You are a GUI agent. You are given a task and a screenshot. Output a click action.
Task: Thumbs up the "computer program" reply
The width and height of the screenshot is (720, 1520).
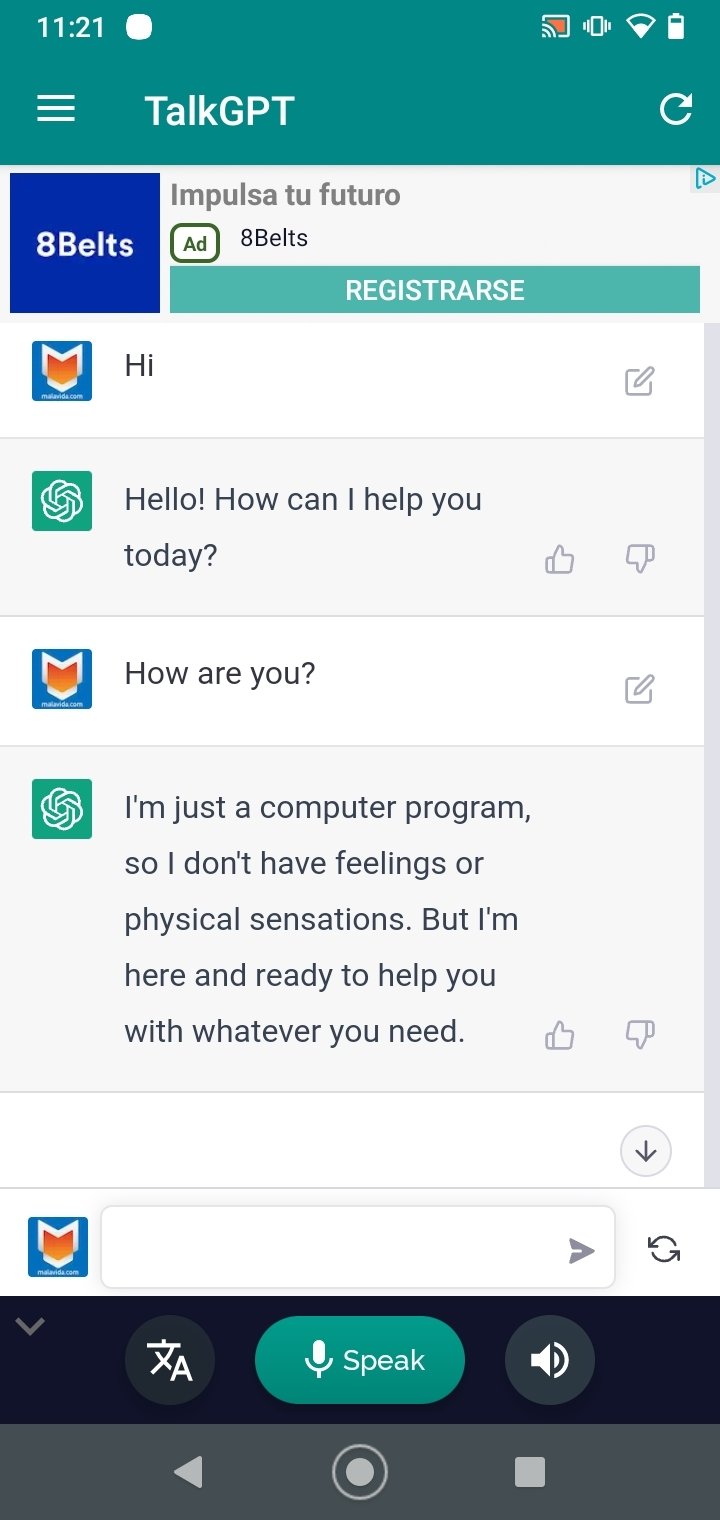tap(560, 1035)
